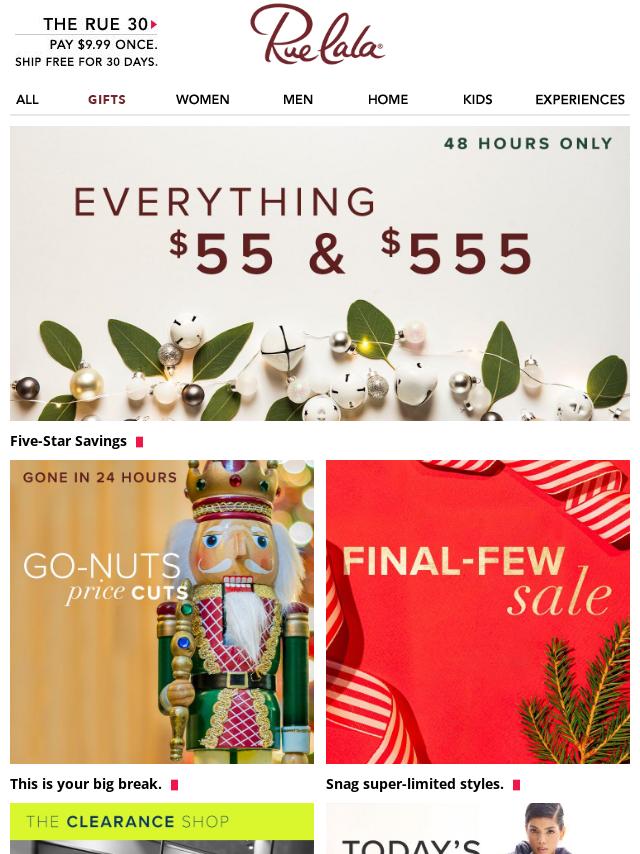Open The Rue 30 shipping offer
This screenshot has width=640, height=854.
[86, 42]
